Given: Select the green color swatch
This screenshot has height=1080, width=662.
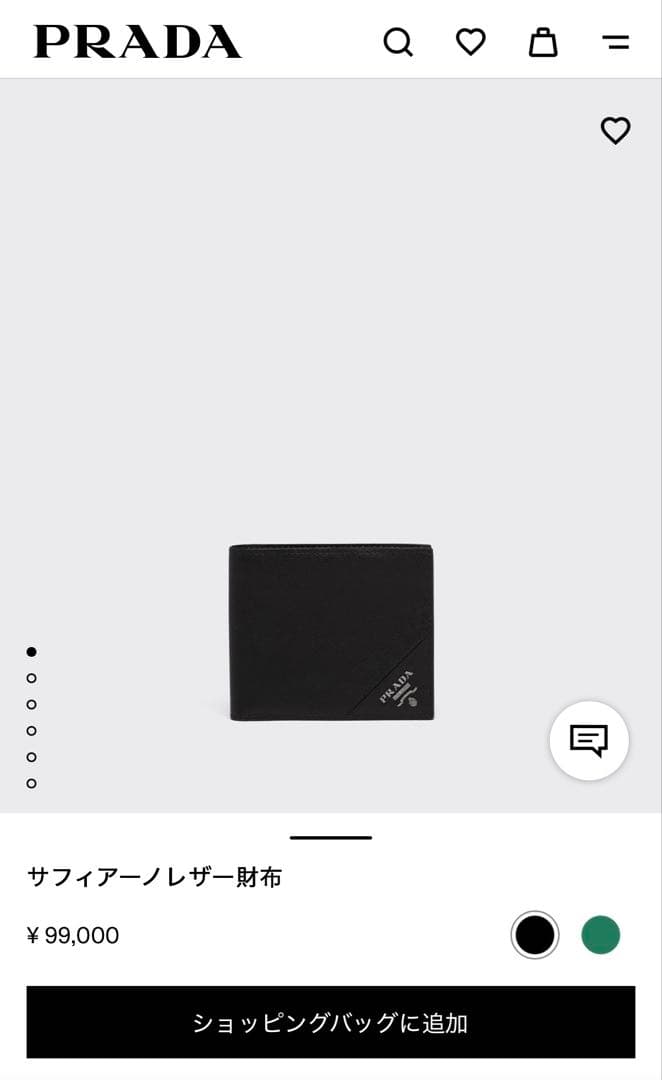Looking at the screenshot, I should (601, 935).
